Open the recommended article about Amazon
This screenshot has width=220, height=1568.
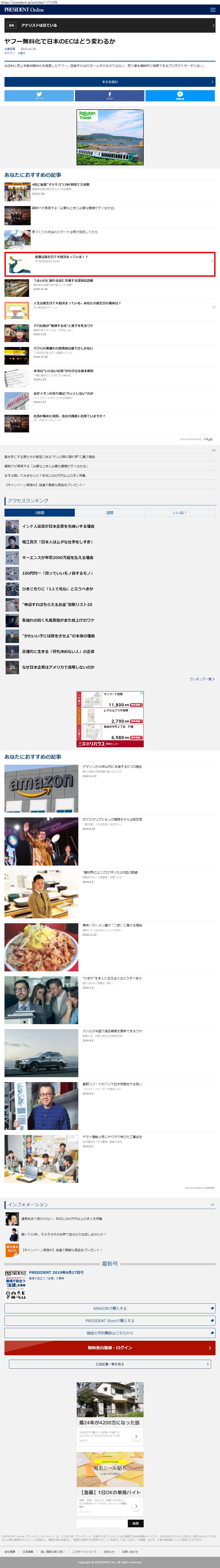(41, 789)
